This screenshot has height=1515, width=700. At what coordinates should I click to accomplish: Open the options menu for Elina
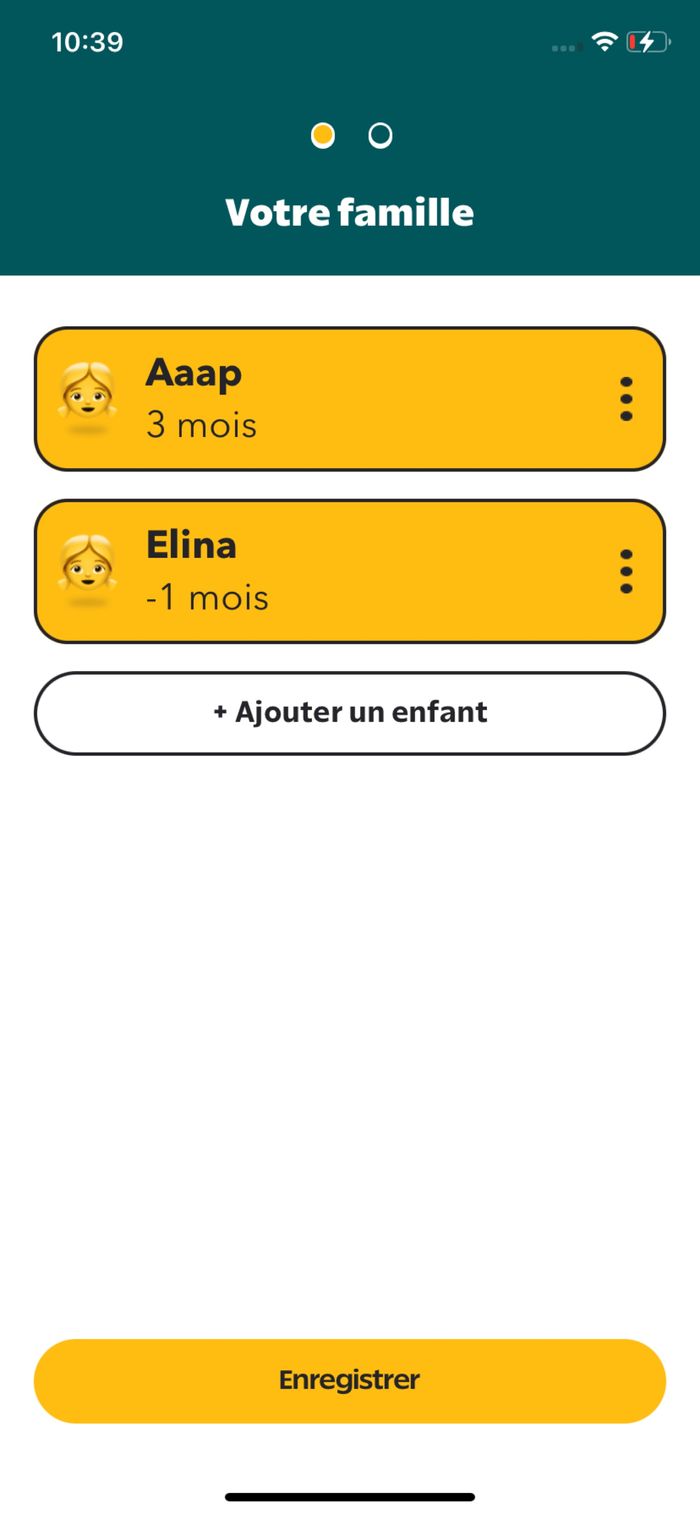pyautogui.click(x=626, y=571)
